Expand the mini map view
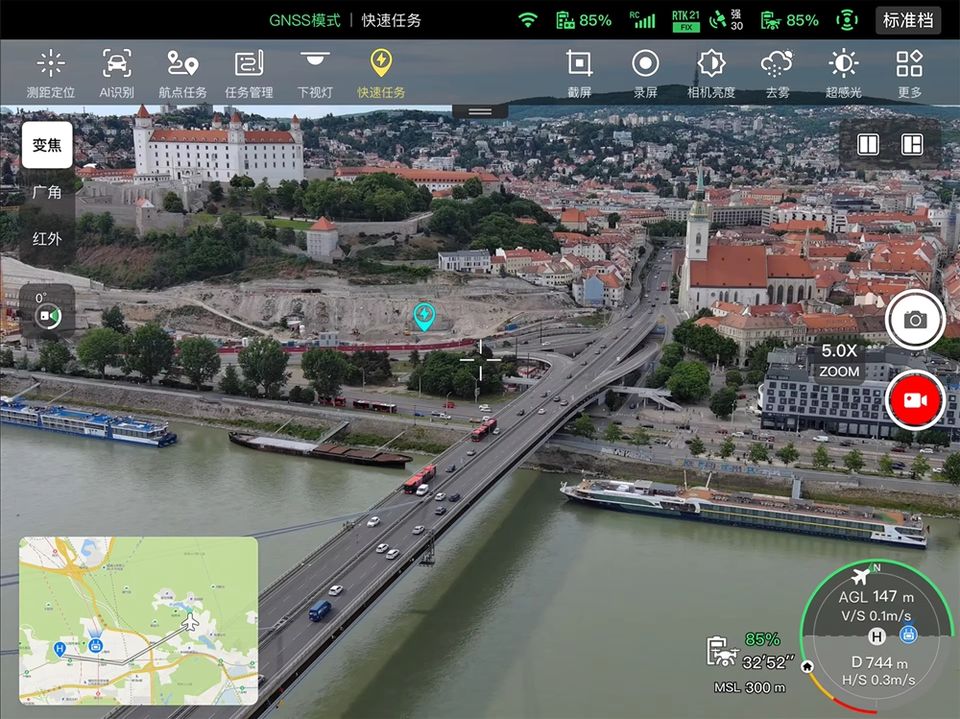Viewport: 960px width, 719px height. 138,620
